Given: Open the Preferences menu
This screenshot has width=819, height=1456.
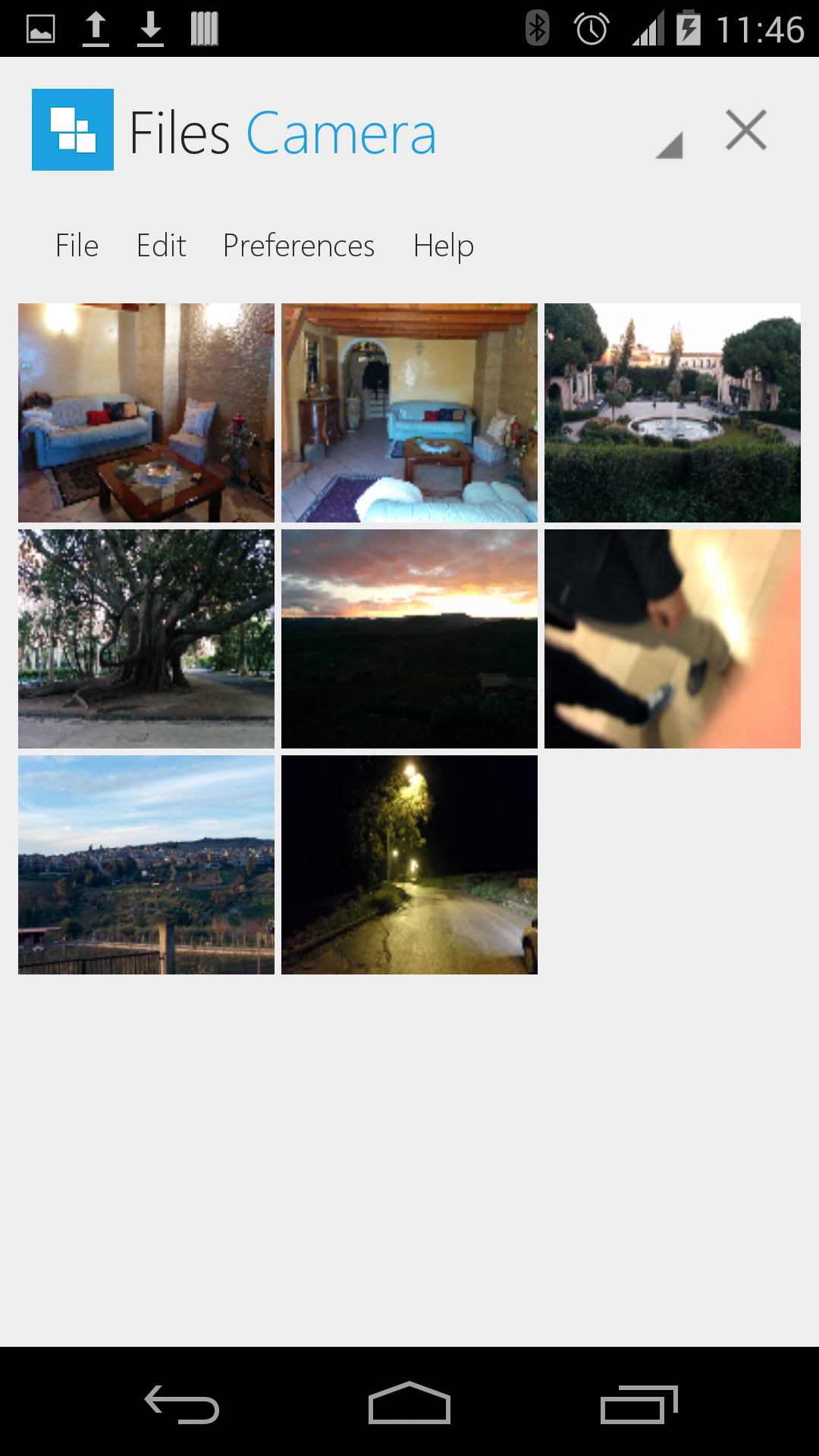Looking at the screenshot, I should click(299, 246).
